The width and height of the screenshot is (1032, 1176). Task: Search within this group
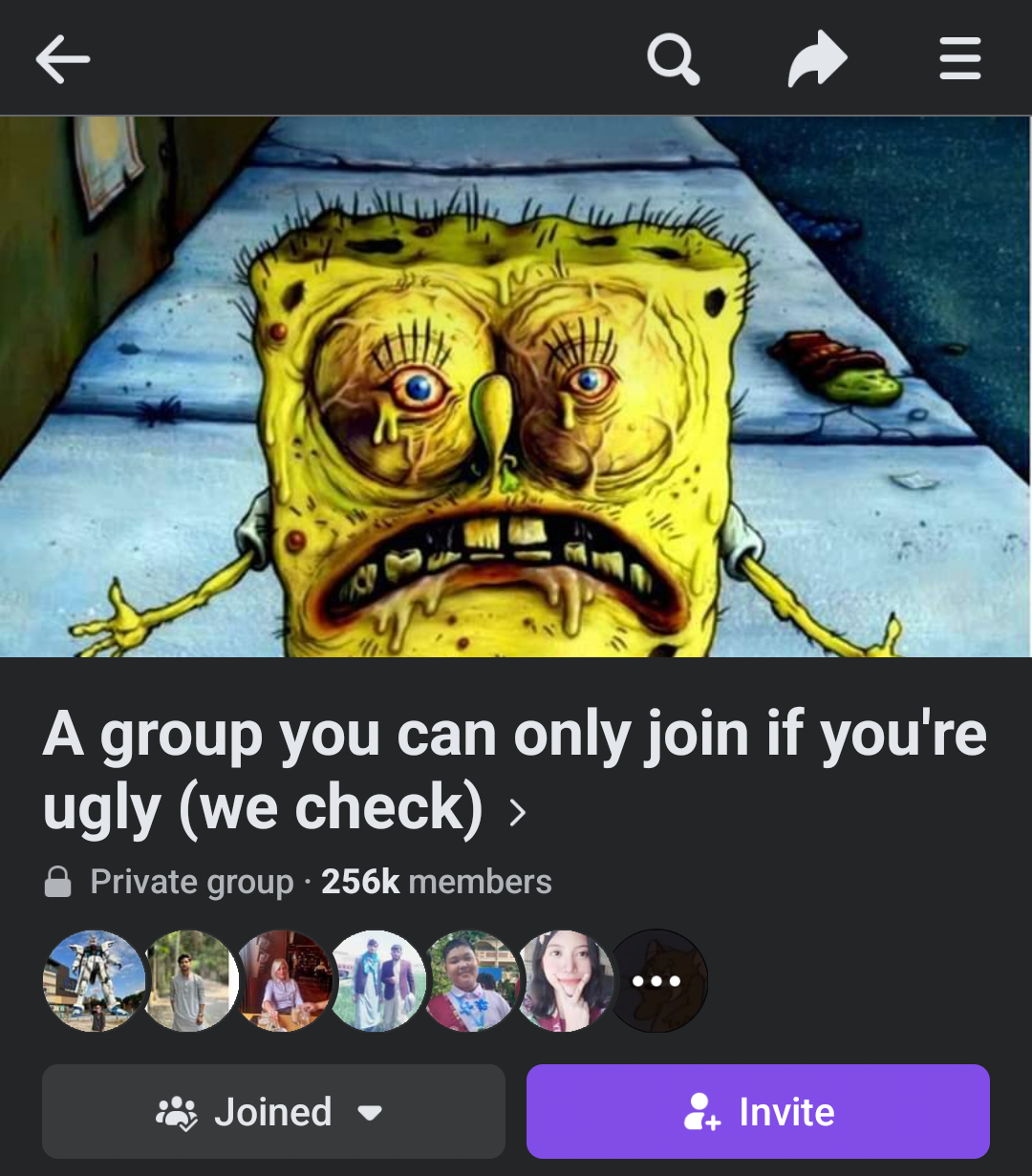click(x=673, y=59)
